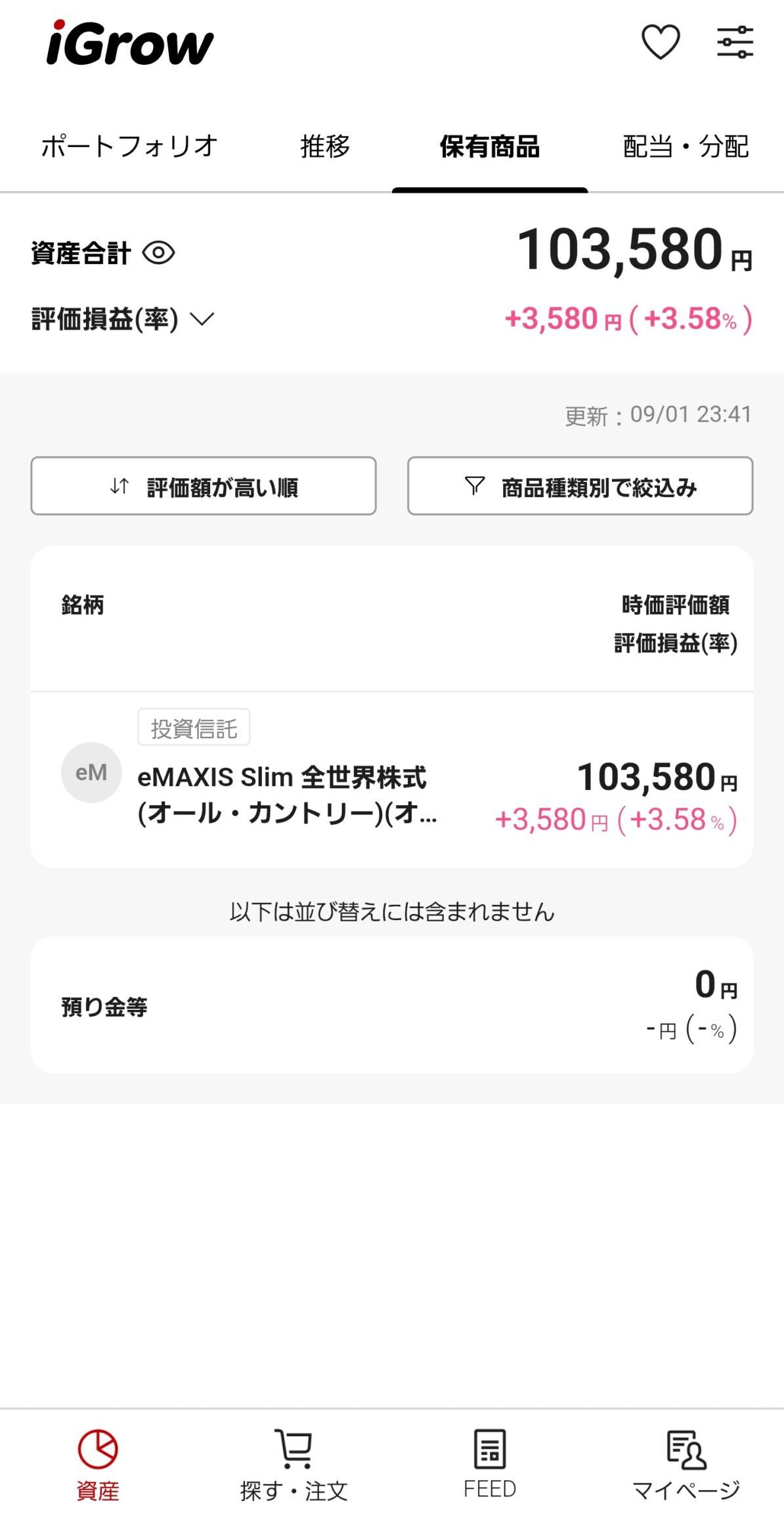Open the favorites heart icon
The height and width of the screenshot is (1513, 784).
pyautogui.click(x=660, y=42)
